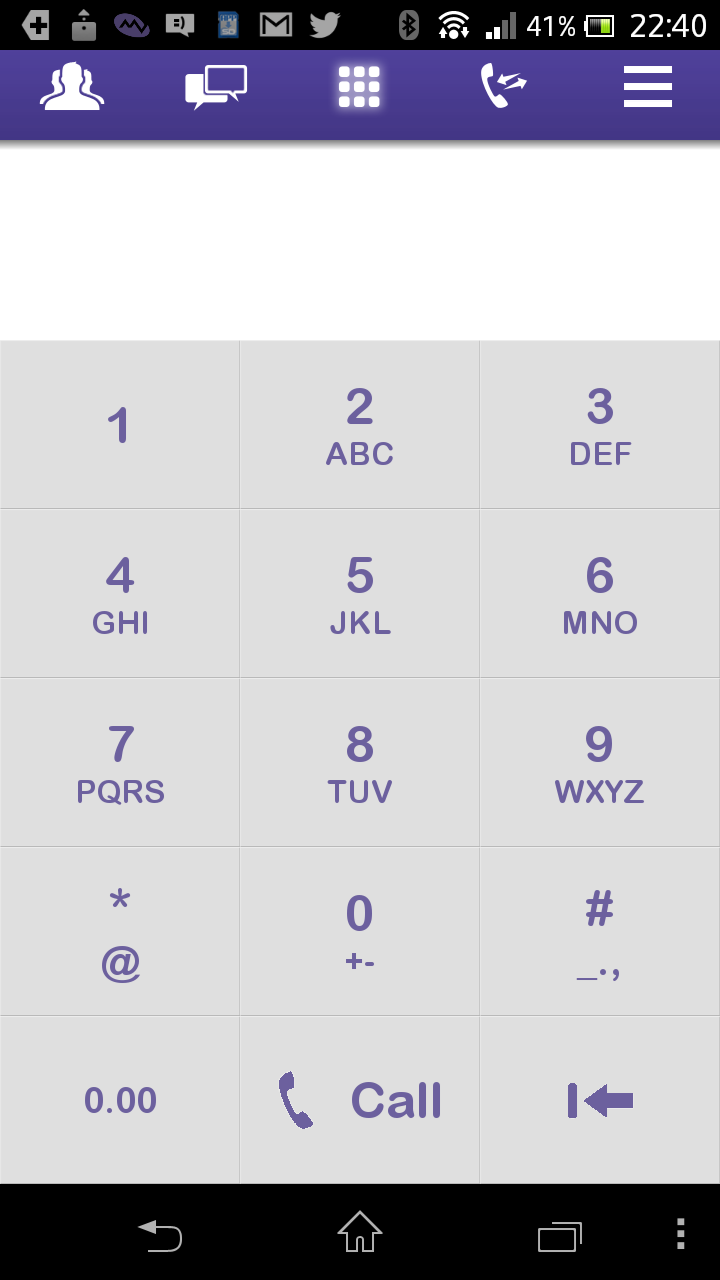Tap the 2 ABC key

click(x=360, y=424)
